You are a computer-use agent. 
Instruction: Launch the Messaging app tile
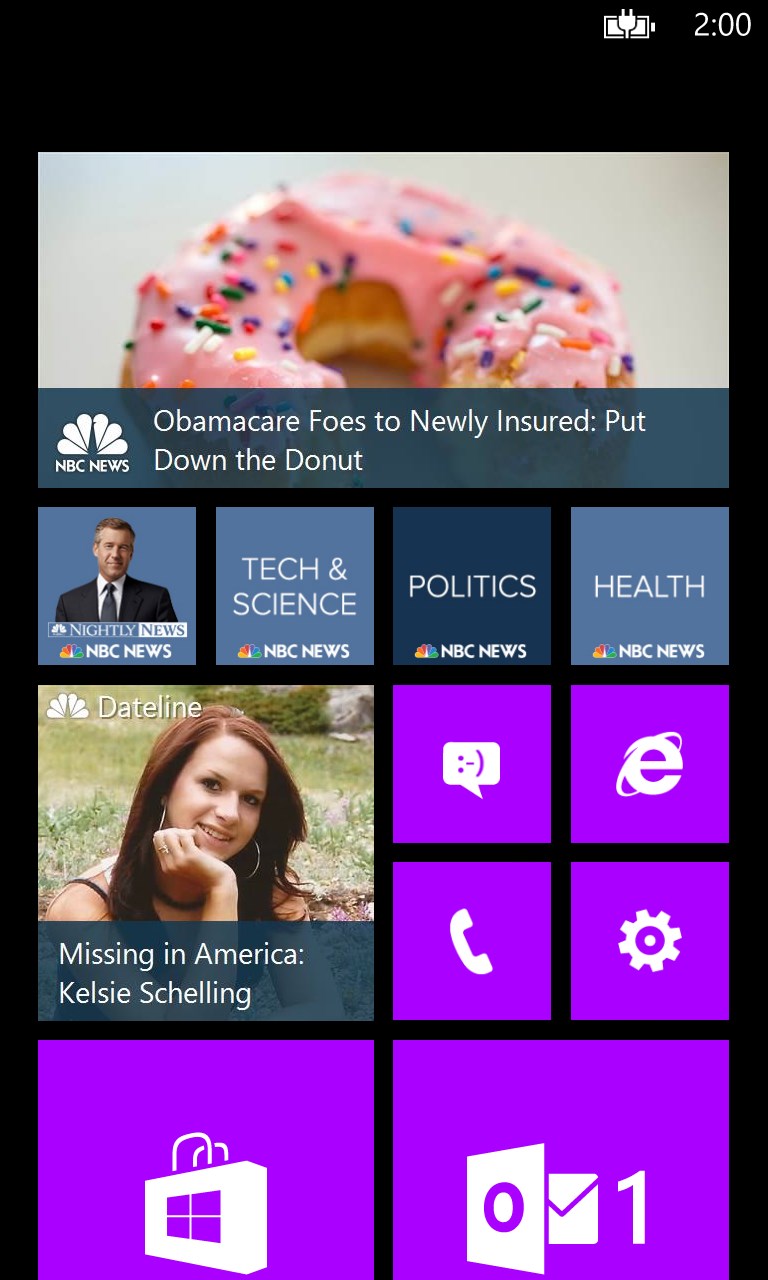(x=472, y=764)
